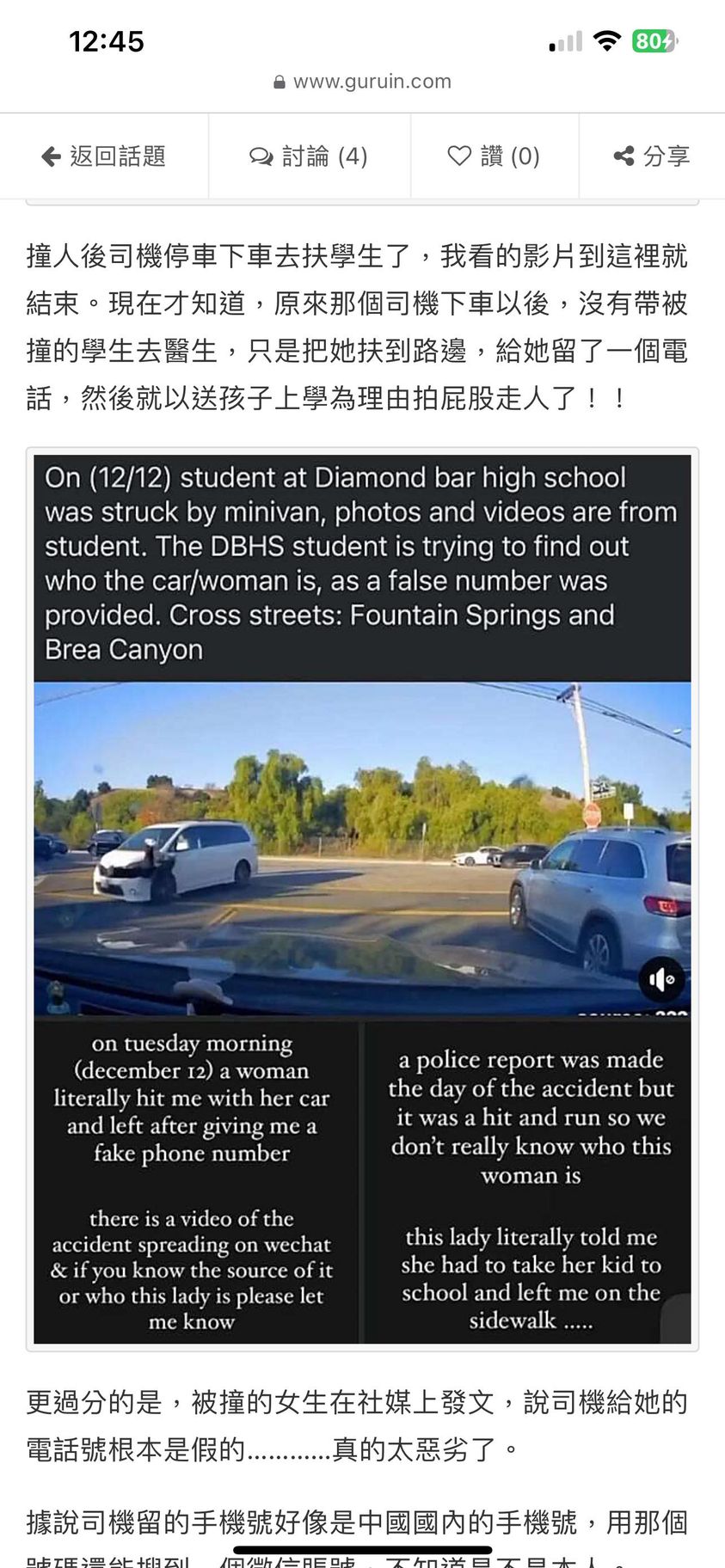Like this post with 讚
725x1568 pixels.
(494, 156)
